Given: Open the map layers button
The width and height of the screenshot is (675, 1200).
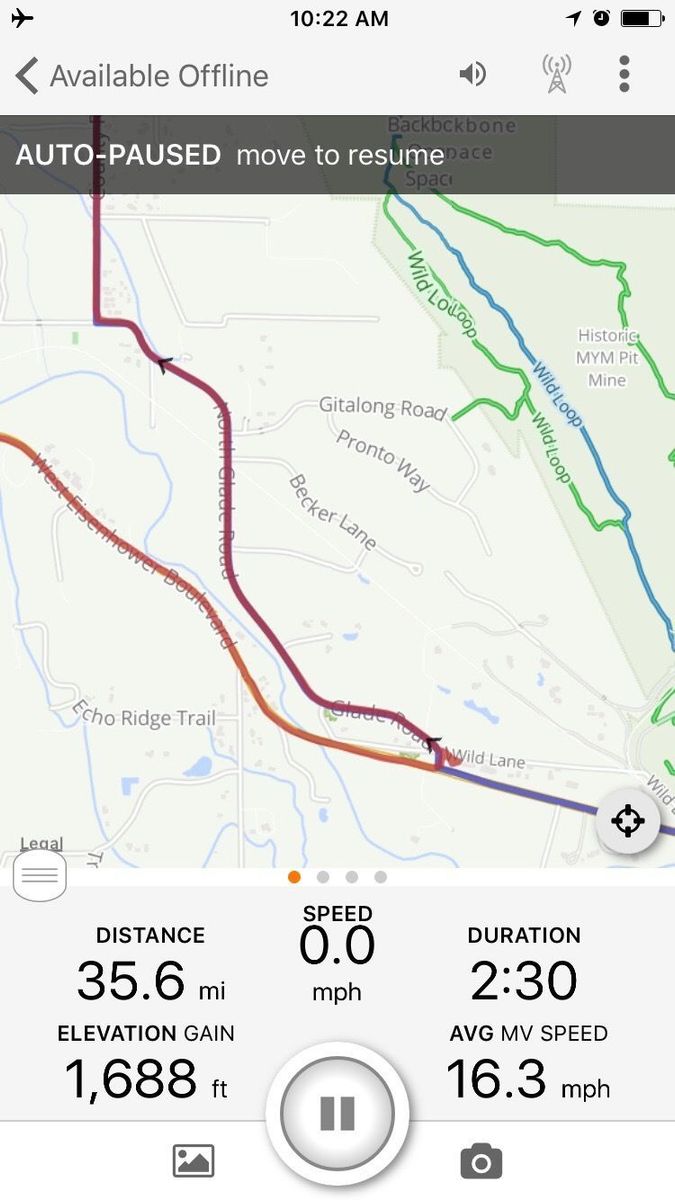Looking at the screenshot, I should (40, 876).
